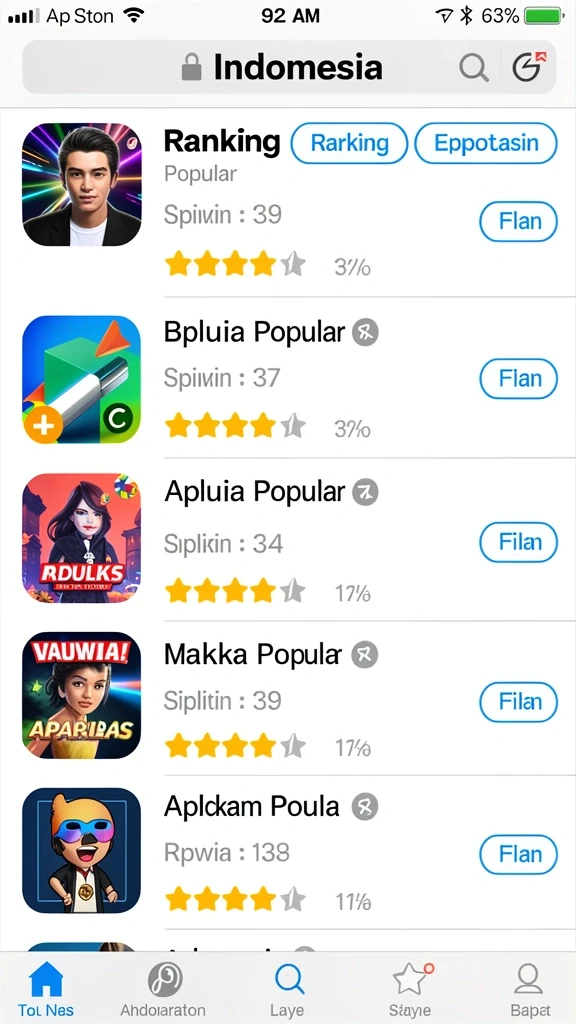The image size is (576, 1024).
Task: Tap the Flan button for Aplckam Poula
Action: coord(519,854)
